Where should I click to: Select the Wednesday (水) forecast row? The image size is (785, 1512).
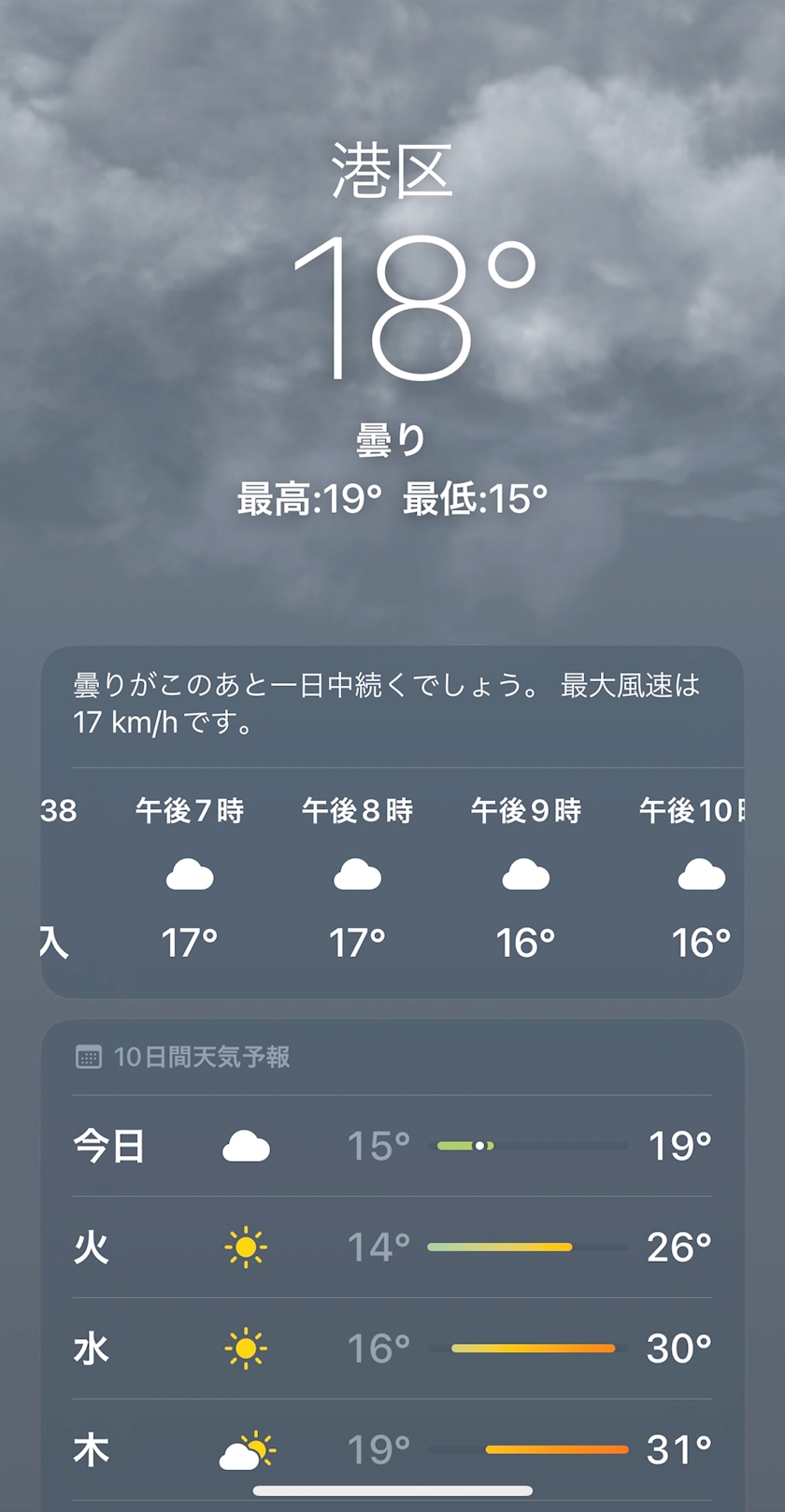pyautogui.click(x=392, y=1348)
